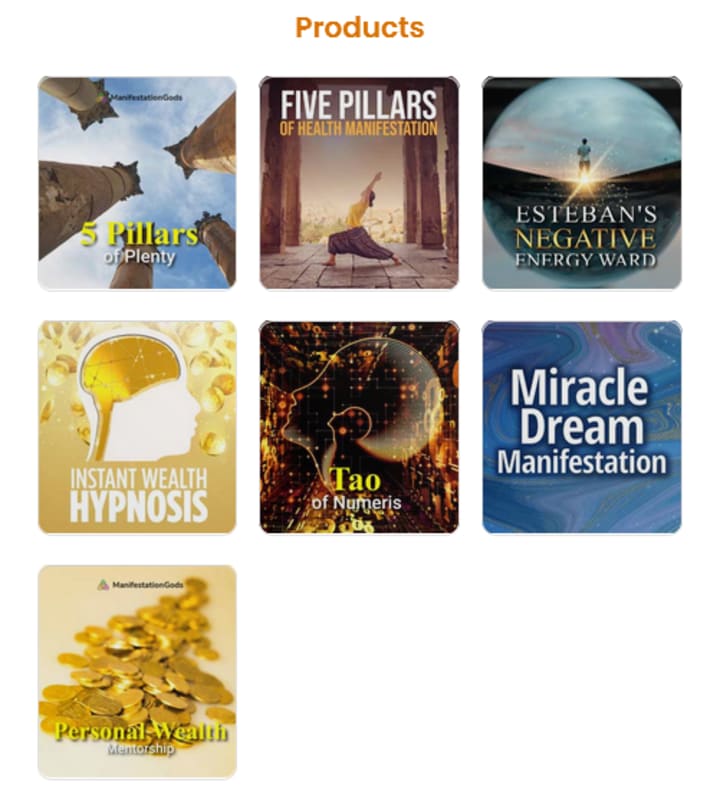Open the 5 Pillars of Plenty product
This screenshot has width=720, height=799.
click(x=138, y=183)
